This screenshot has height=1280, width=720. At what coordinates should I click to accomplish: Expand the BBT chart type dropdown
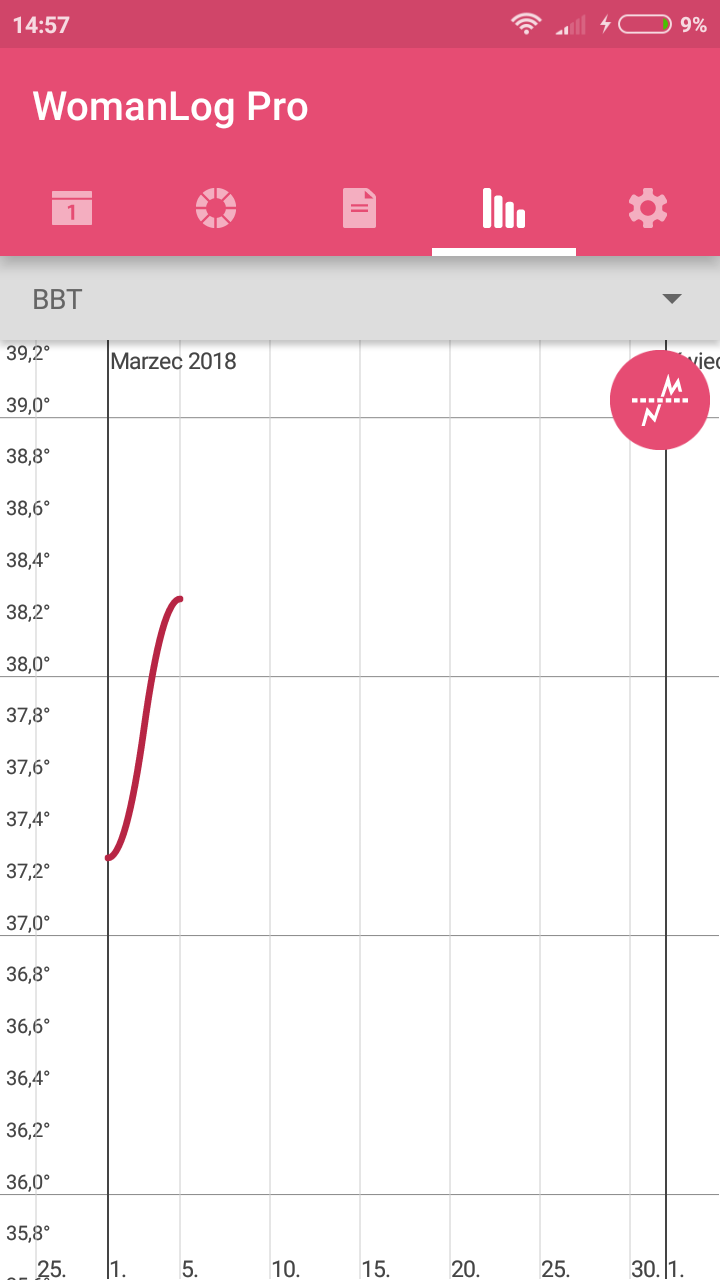tap(360, 298)
